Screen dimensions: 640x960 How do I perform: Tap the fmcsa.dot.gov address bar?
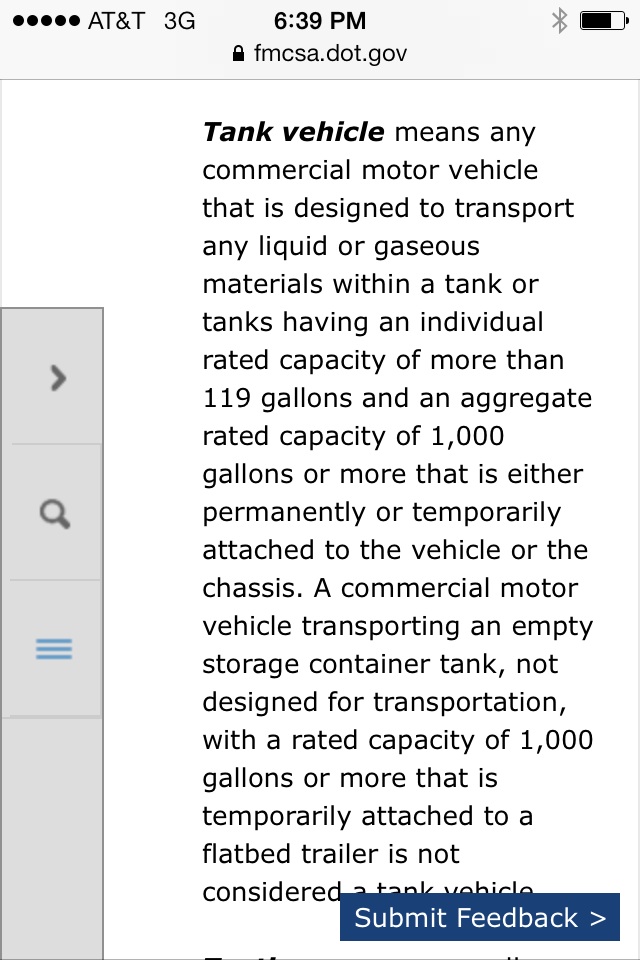click(x=320, y=53)
